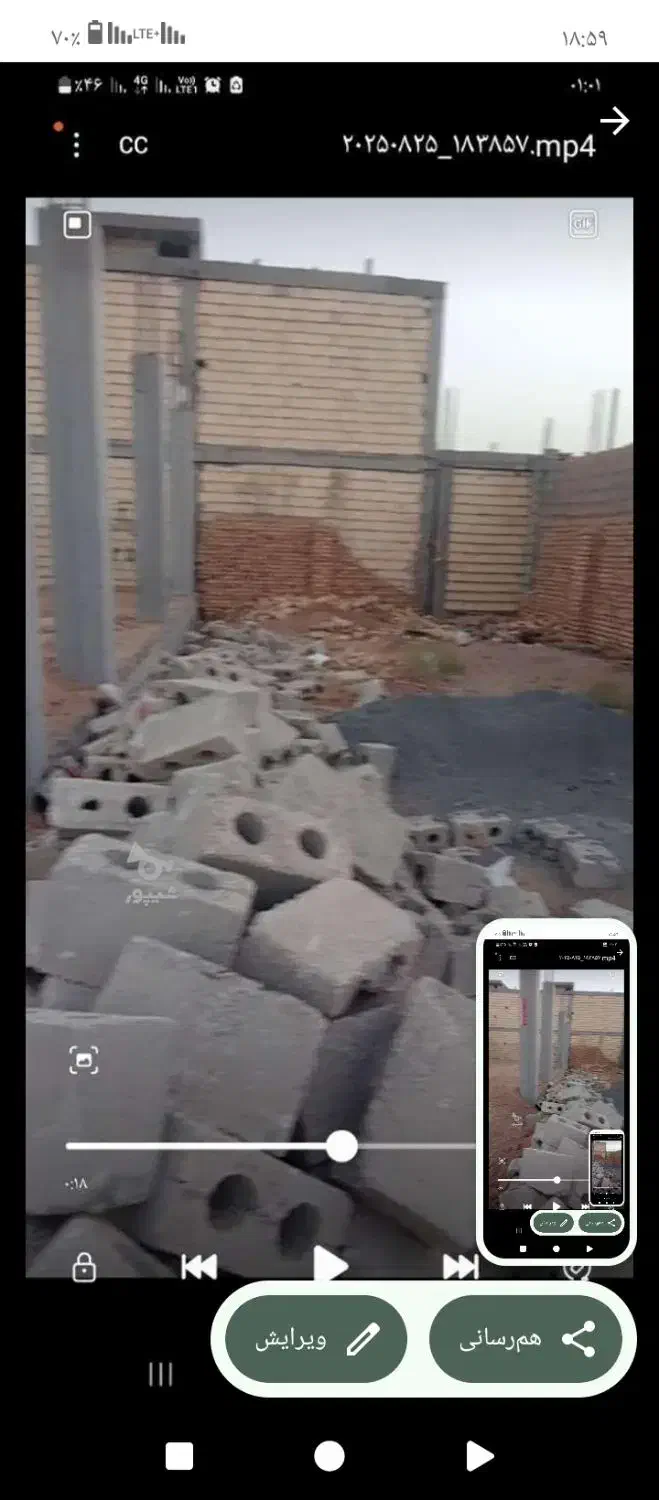Create a GIF from the video
Viewport: 659px width, 1500px height.
click(x=583, y=224)
